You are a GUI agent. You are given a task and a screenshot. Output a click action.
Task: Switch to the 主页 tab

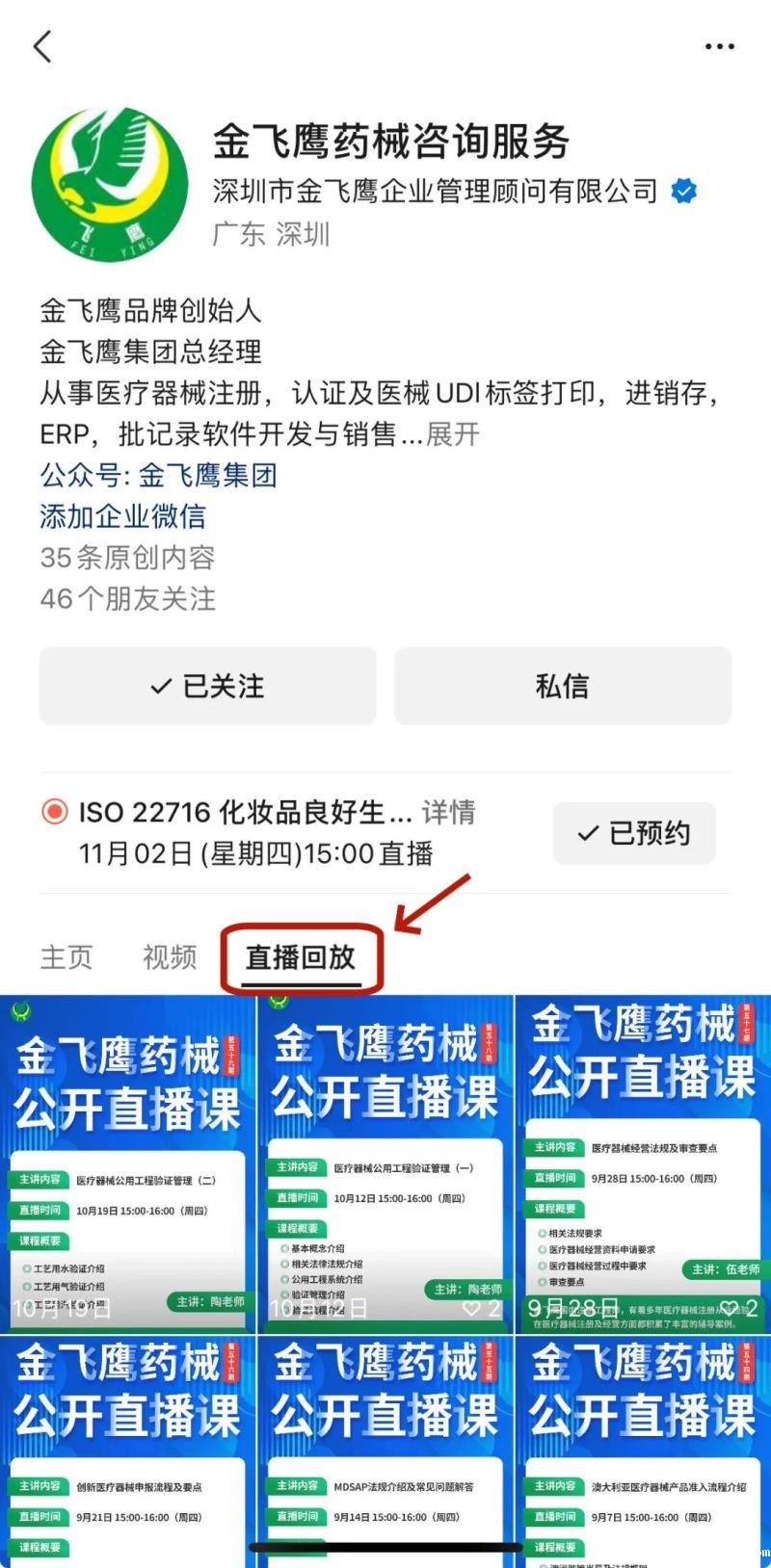[x=66, y=957]
